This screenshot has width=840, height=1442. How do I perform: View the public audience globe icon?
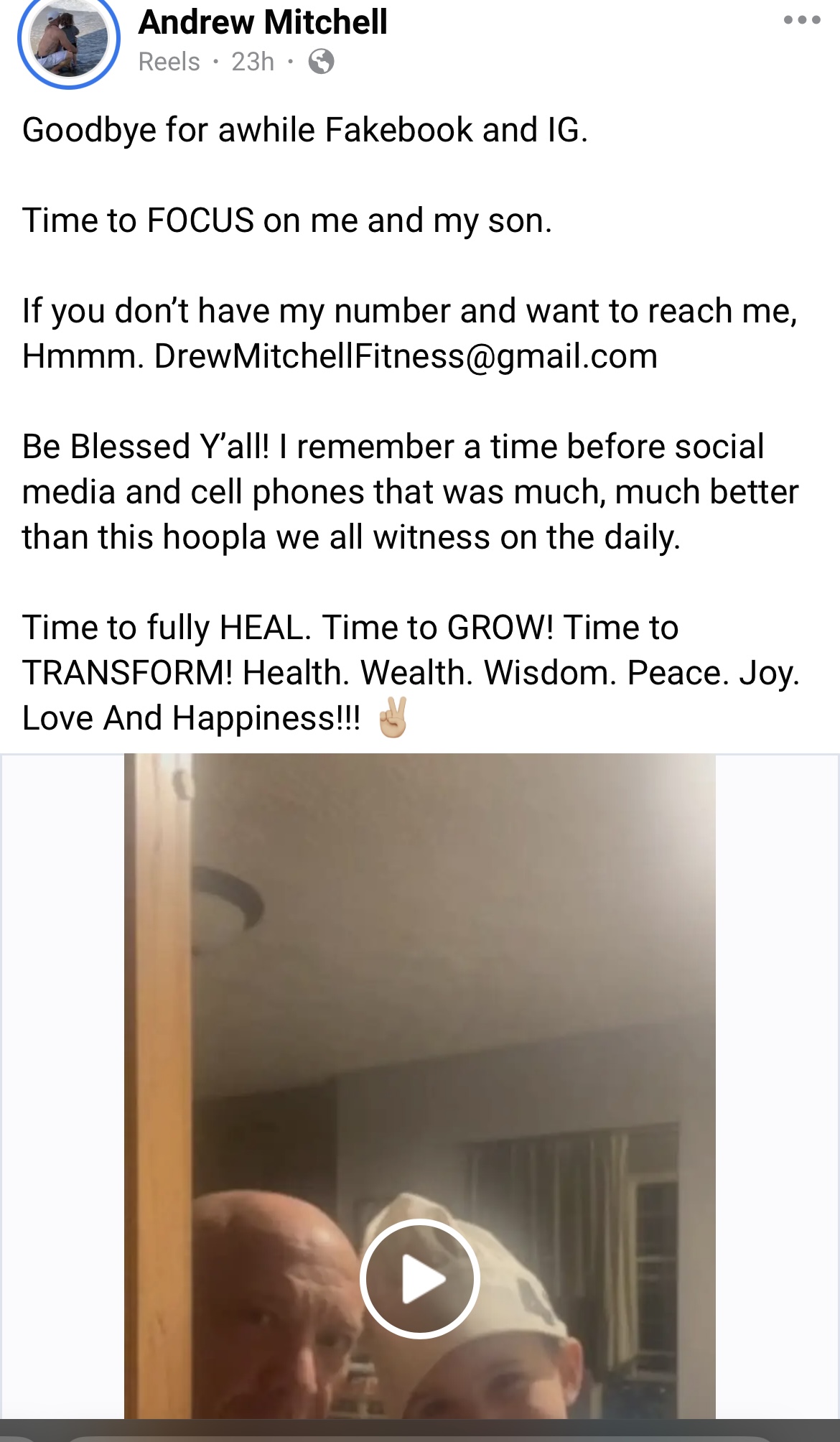coord(321,62)
